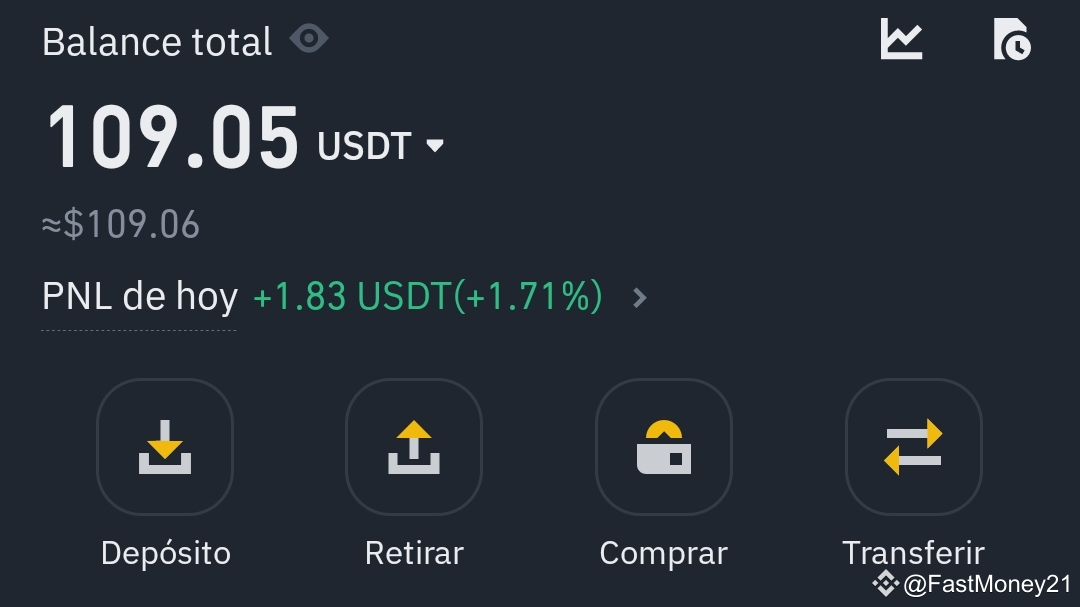Tap the Depósito button
Viewport: 1080px width, 607px height.
click(x=165, y=446)
